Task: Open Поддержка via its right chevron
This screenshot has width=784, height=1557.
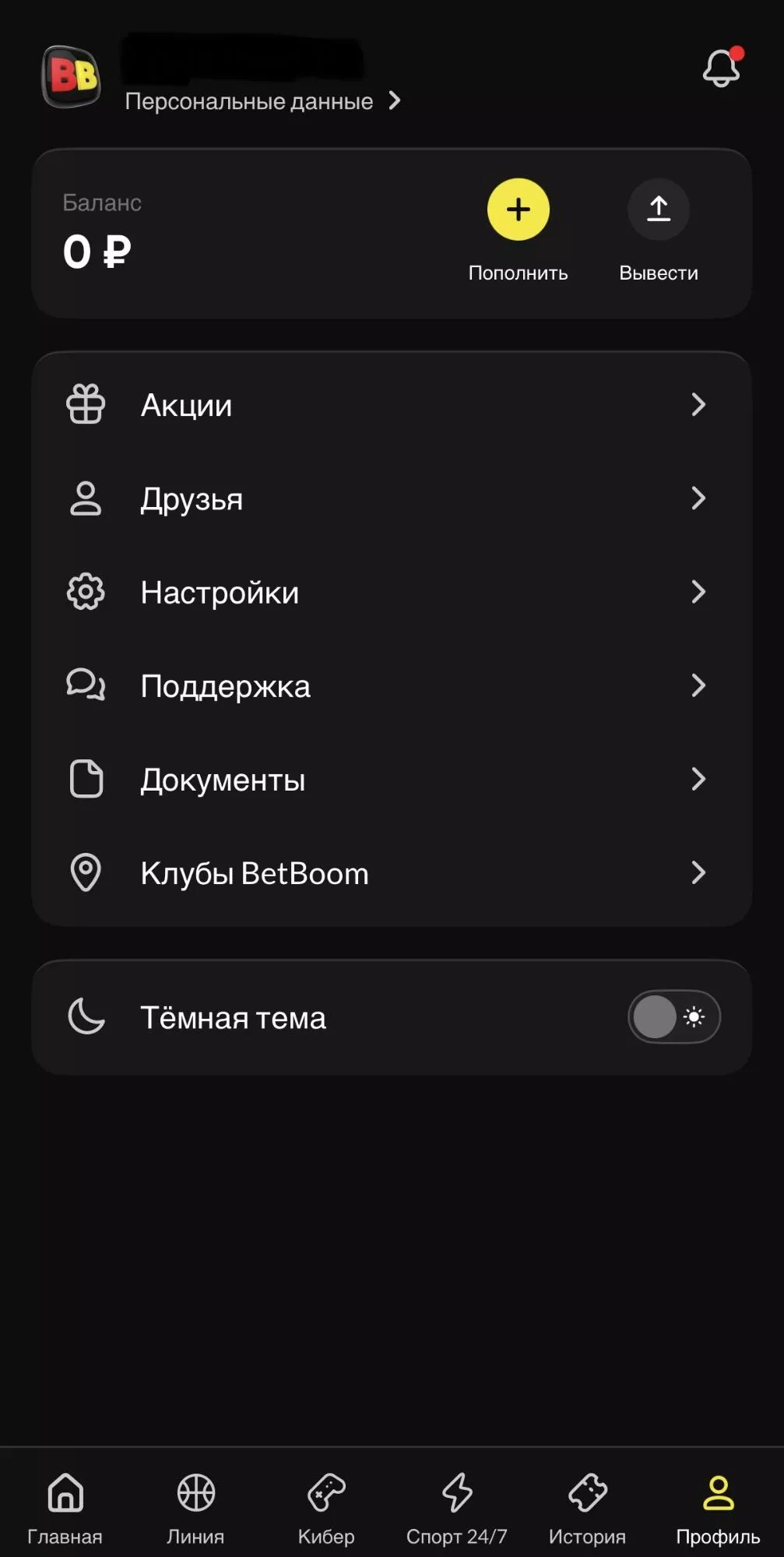Action: tap(699, 686)
